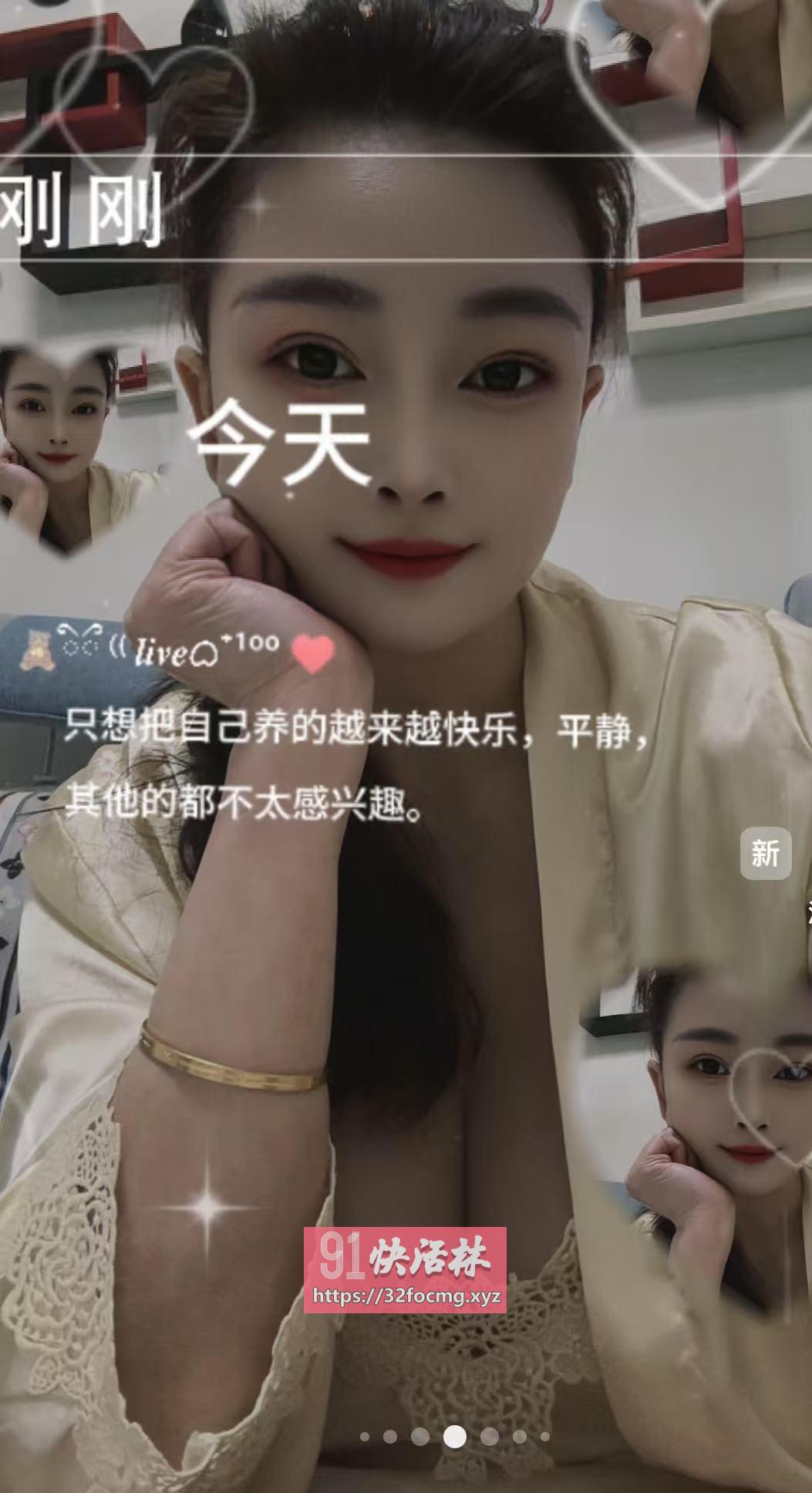This screenshot has width=812, height=1493.
Task: Click the teddy bear emoji sticker
Action: click(x=37, y=649)
